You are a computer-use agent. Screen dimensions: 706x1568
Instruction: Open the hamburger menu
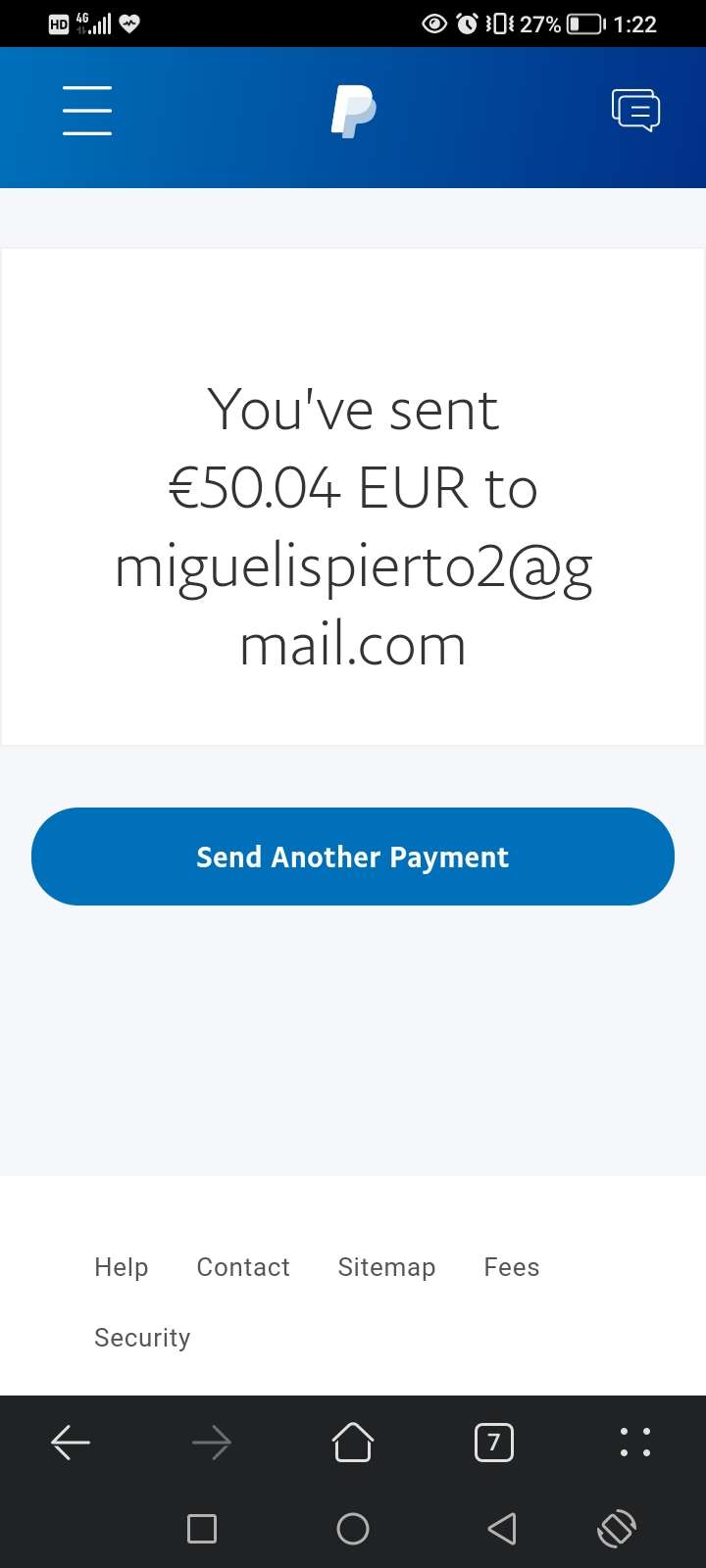(x=87, y=110)
